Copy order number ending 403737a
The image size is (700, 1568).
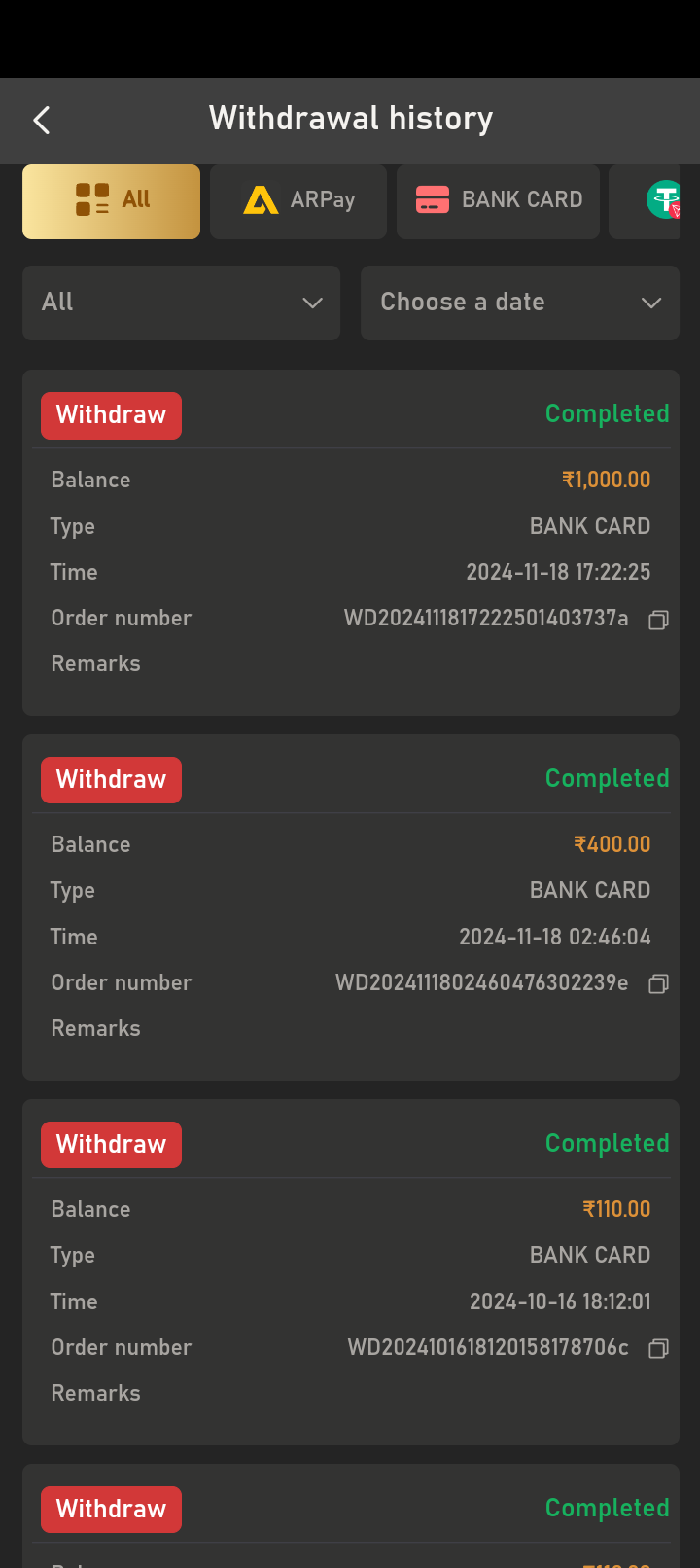(x=658, y=620)
